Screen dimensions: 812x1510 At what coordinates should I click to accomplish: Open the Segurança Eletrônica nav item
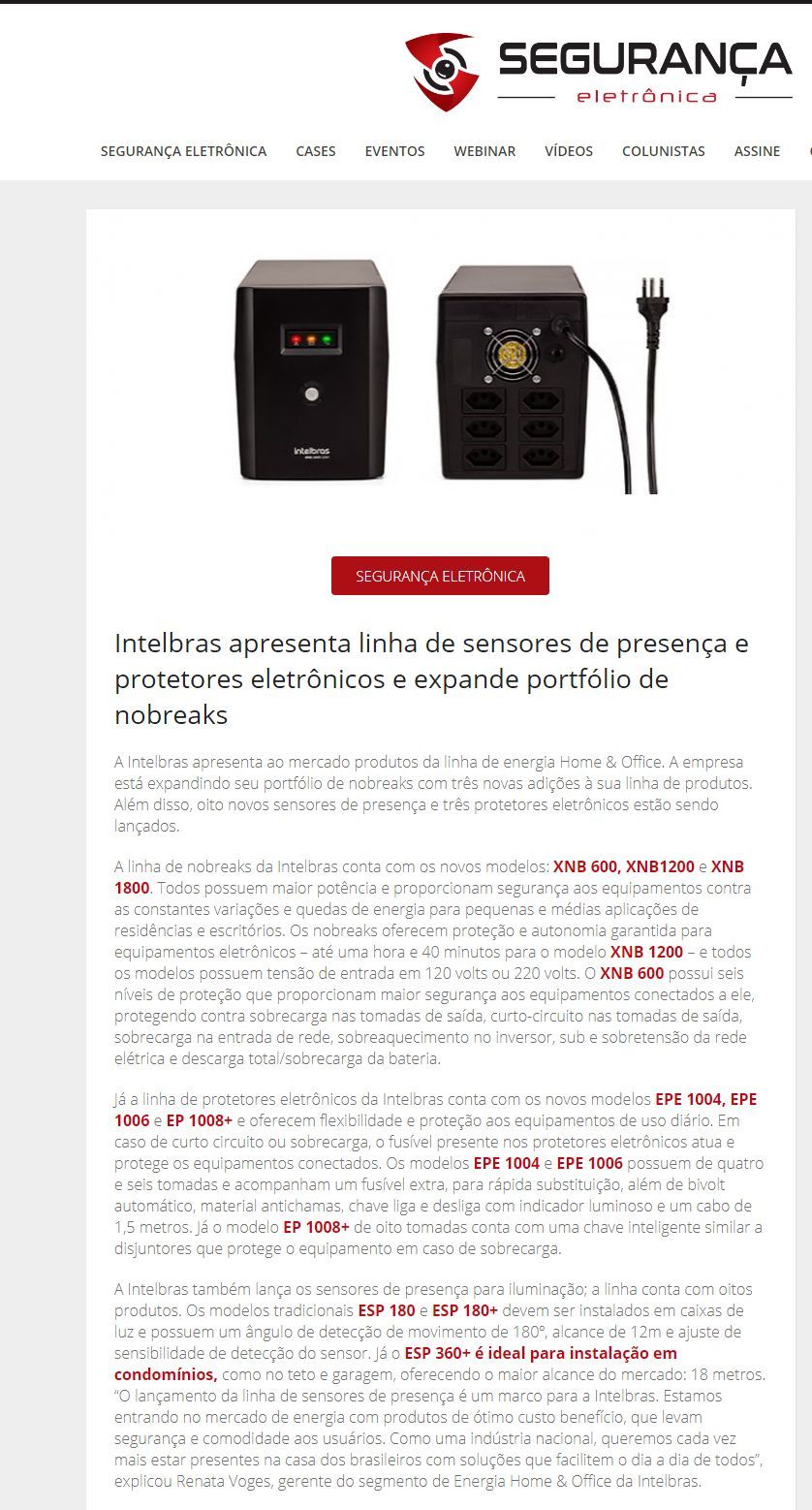[183, 151]
